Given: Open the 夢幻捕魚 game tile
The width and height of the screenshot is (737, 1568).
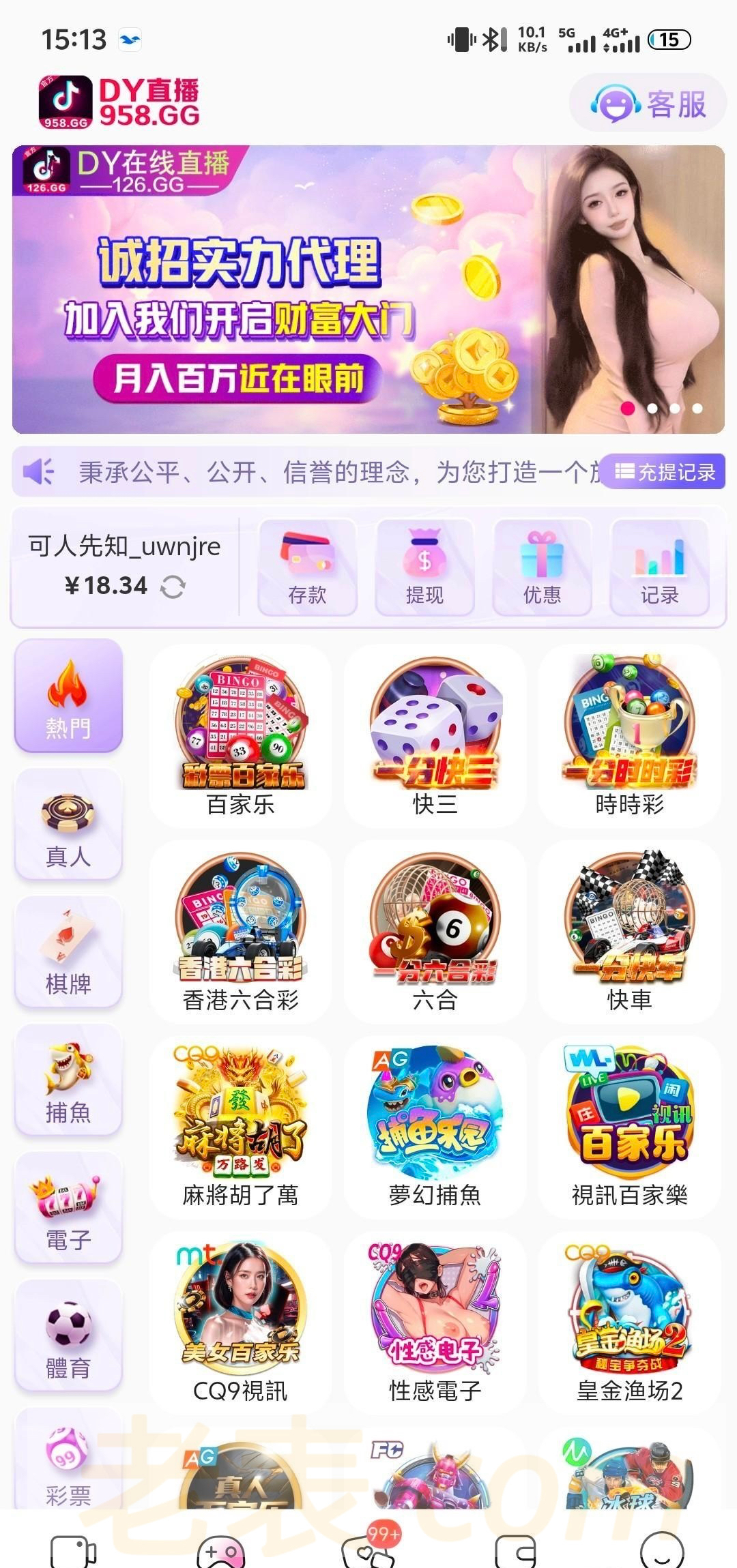Looking at the screenshot, I should [x=435, y=1127].
